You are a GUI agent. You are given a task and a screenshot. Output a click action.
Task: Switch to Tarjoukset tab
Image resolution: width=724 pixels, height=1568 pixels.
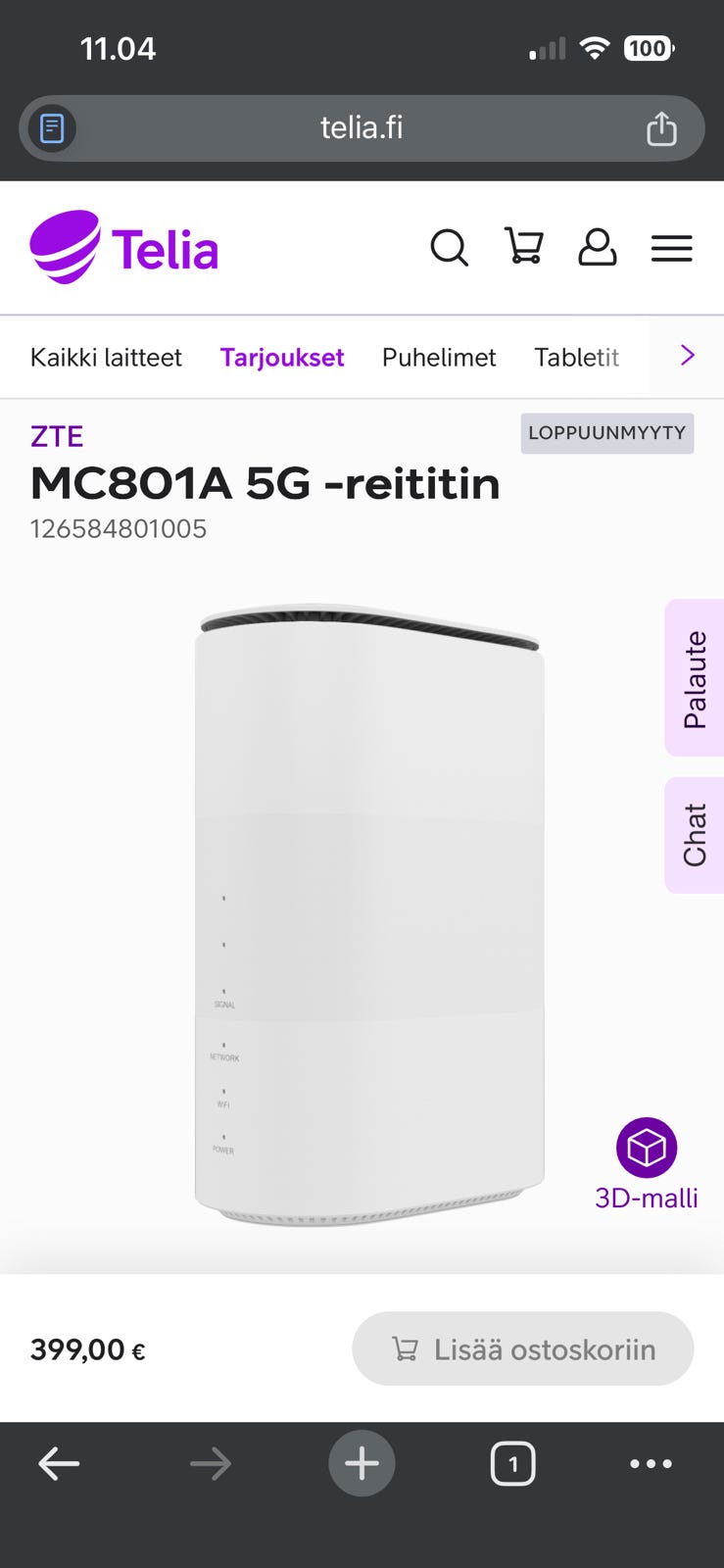282,358
